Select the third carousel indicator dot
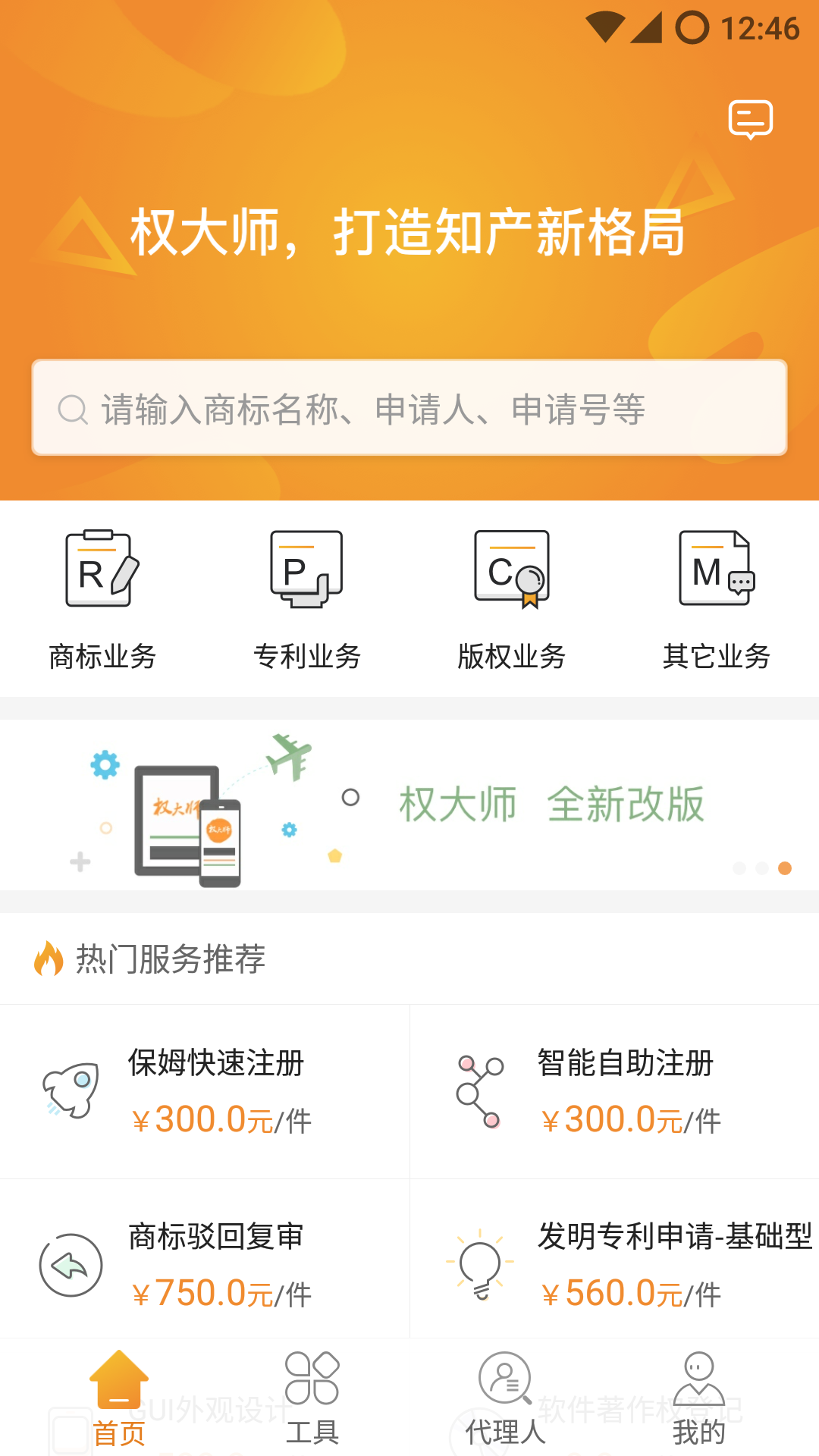The height and width of the screenshot is (1456, 819). 786,867
